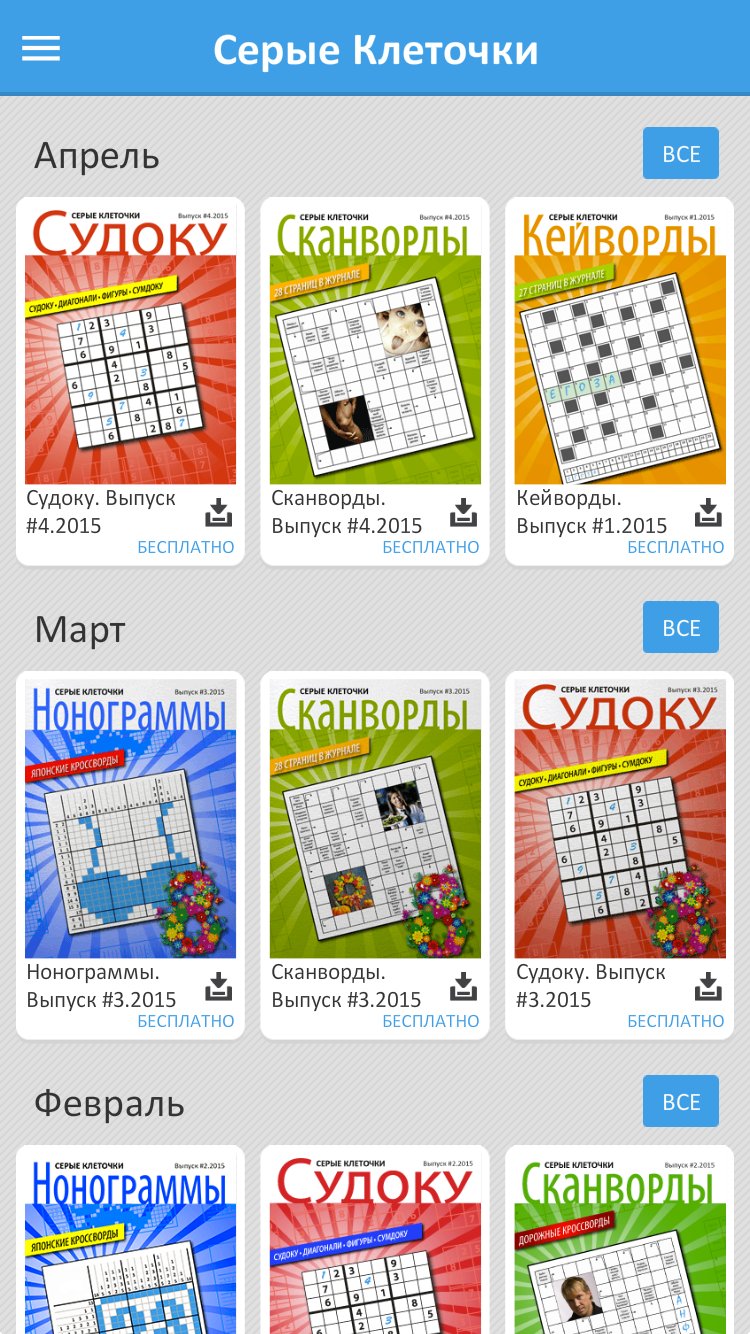Screen dimensions: 750x1334
Task: Open the Сканворды #2.2015 cover under Февраль
Action: 620,1243
